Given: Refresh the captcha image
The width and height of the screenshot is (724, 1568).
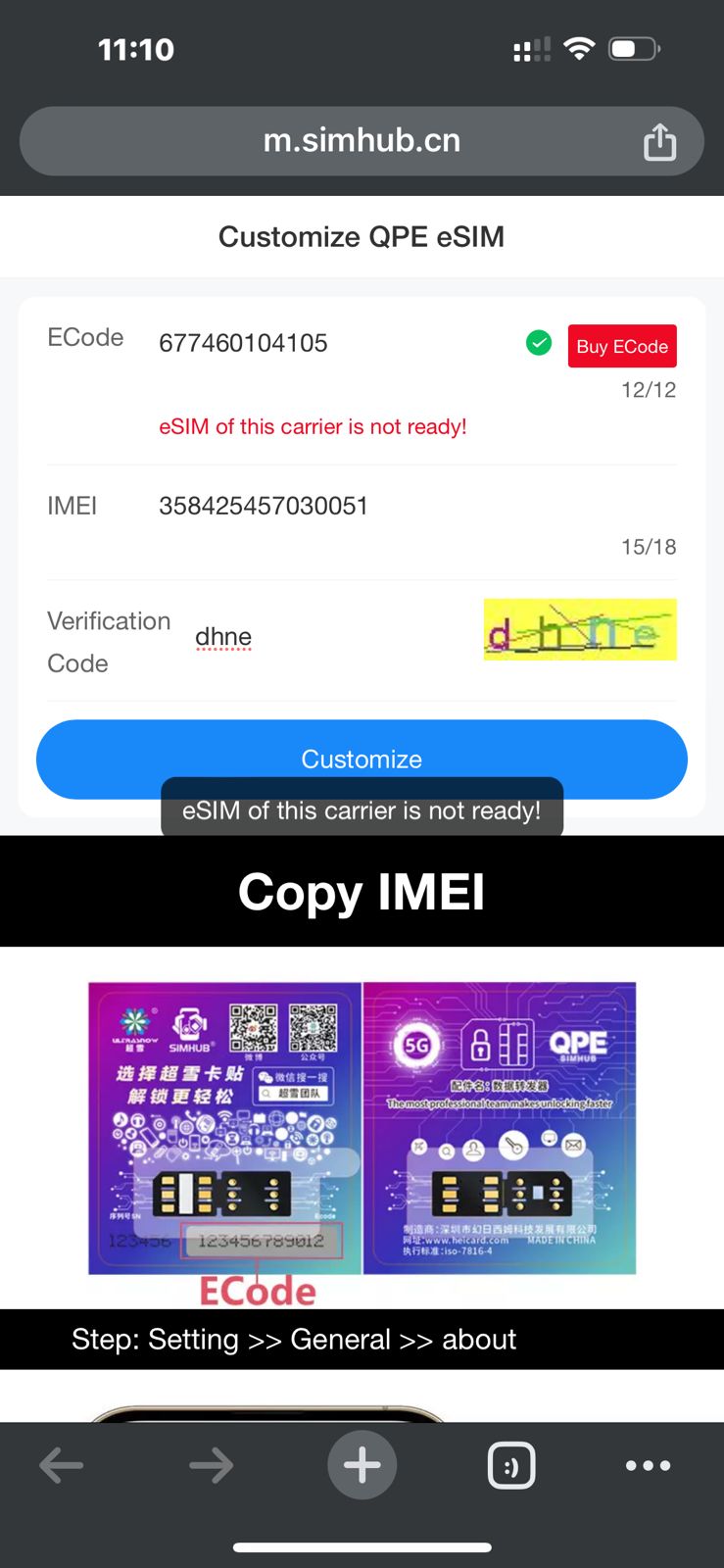Looking at the screenshot, I should coord(580,629).
